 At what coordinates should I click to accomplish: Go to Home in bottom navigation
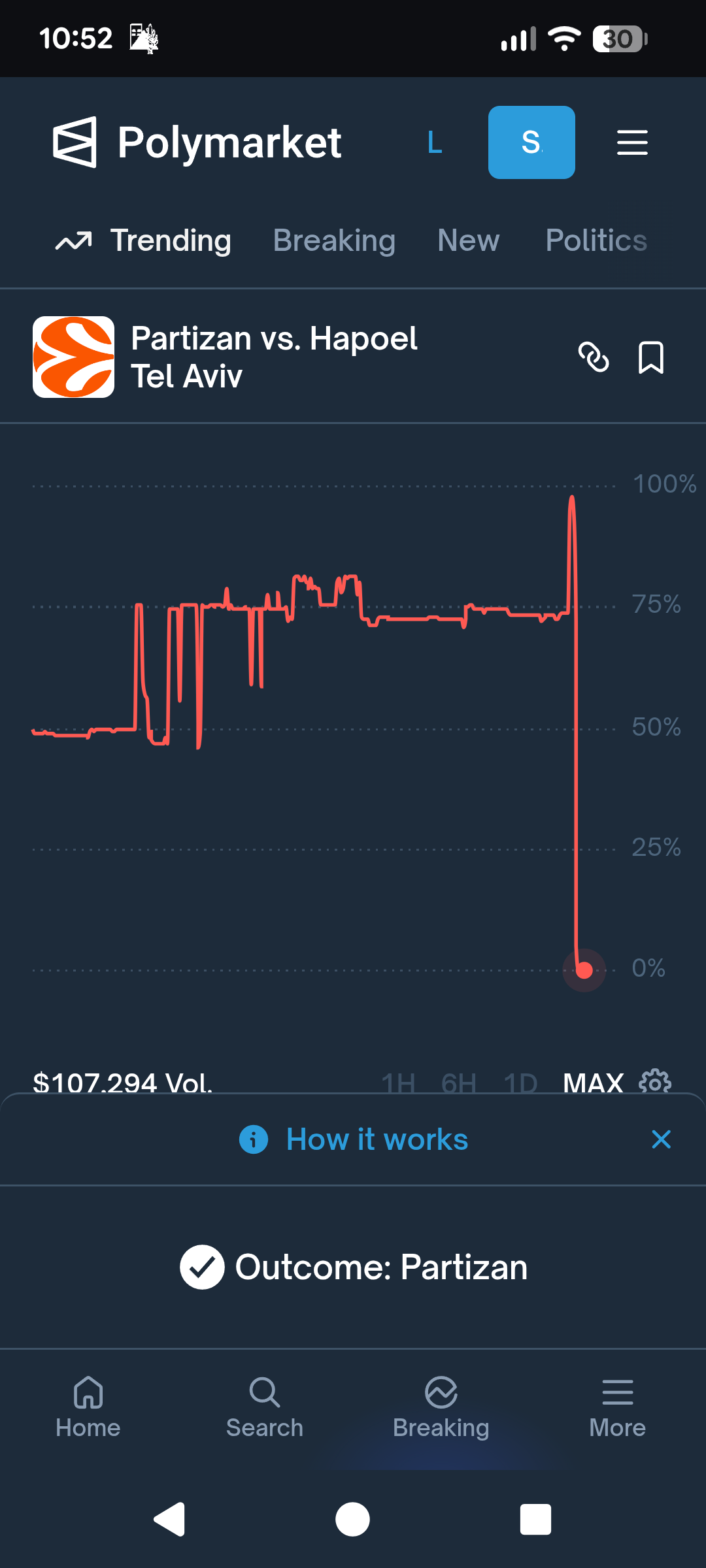(x=88, y=1407)
